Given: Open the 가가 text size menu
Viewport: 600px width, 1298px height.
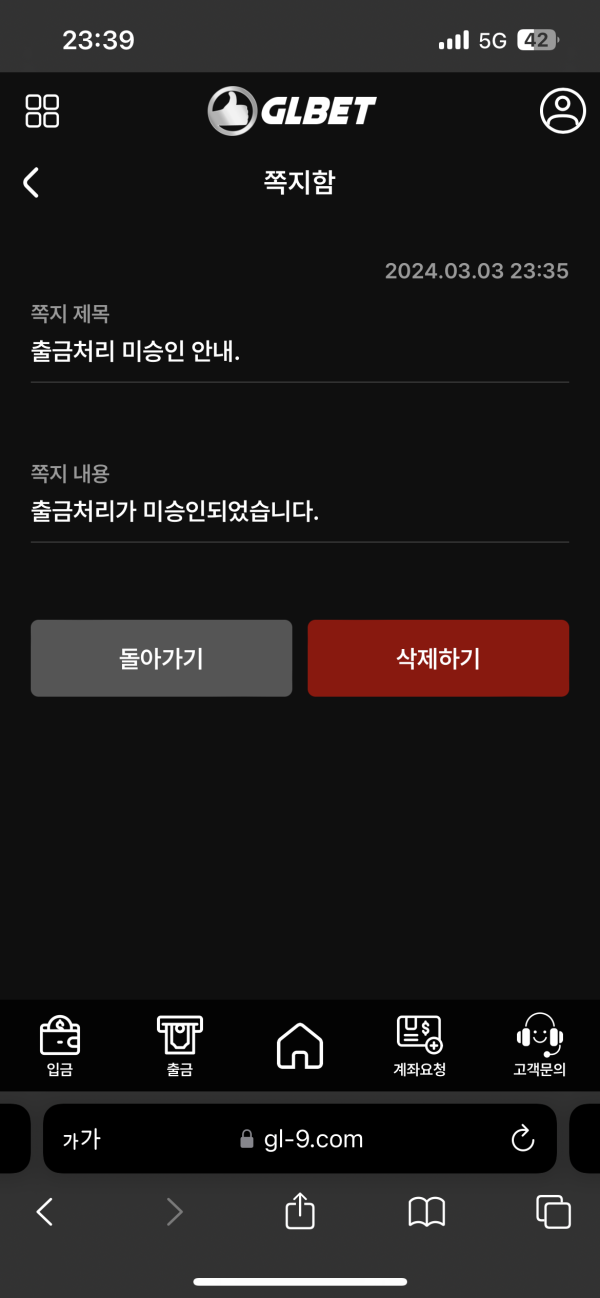Looking at the screenshot, I should click(81, 1138).
